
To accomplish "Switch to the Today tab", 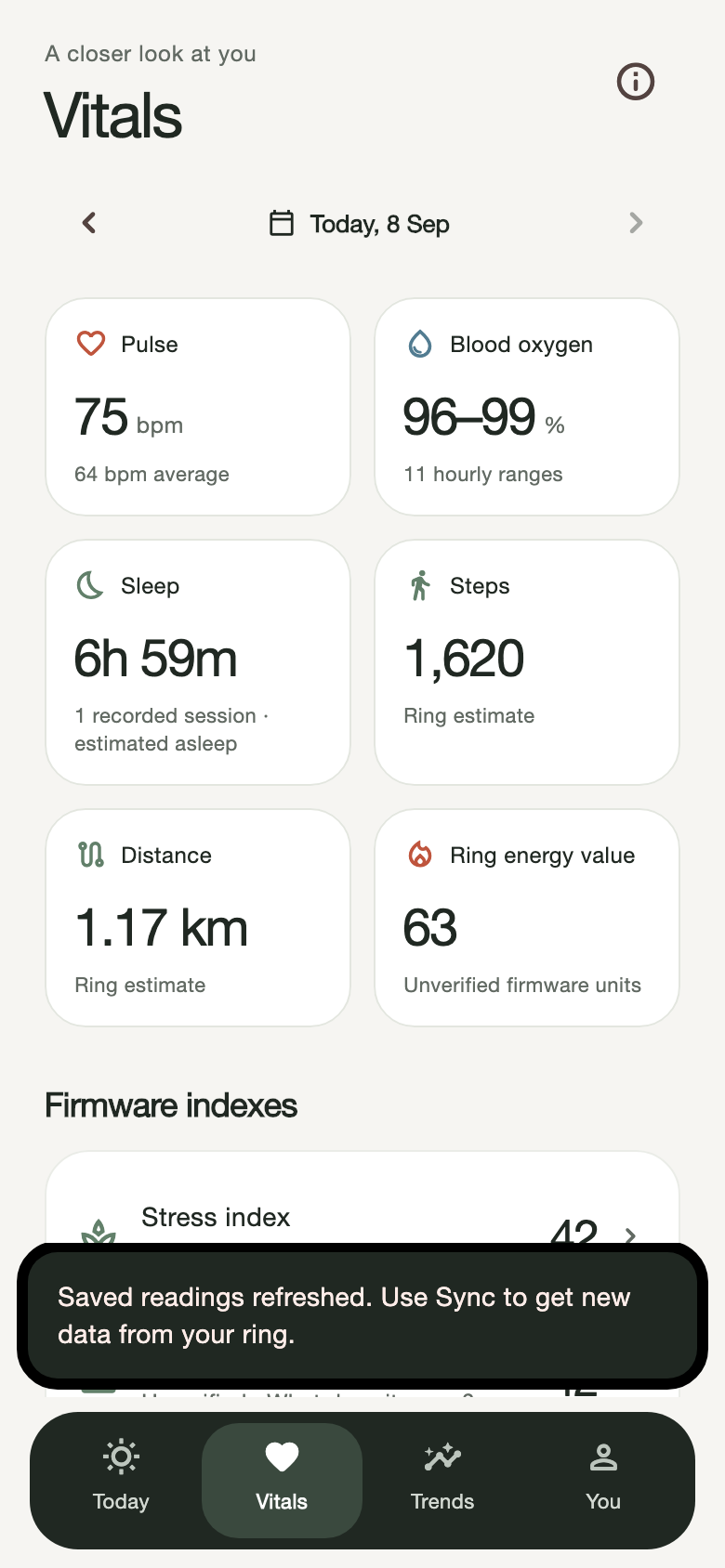I will pos(121,1481).
